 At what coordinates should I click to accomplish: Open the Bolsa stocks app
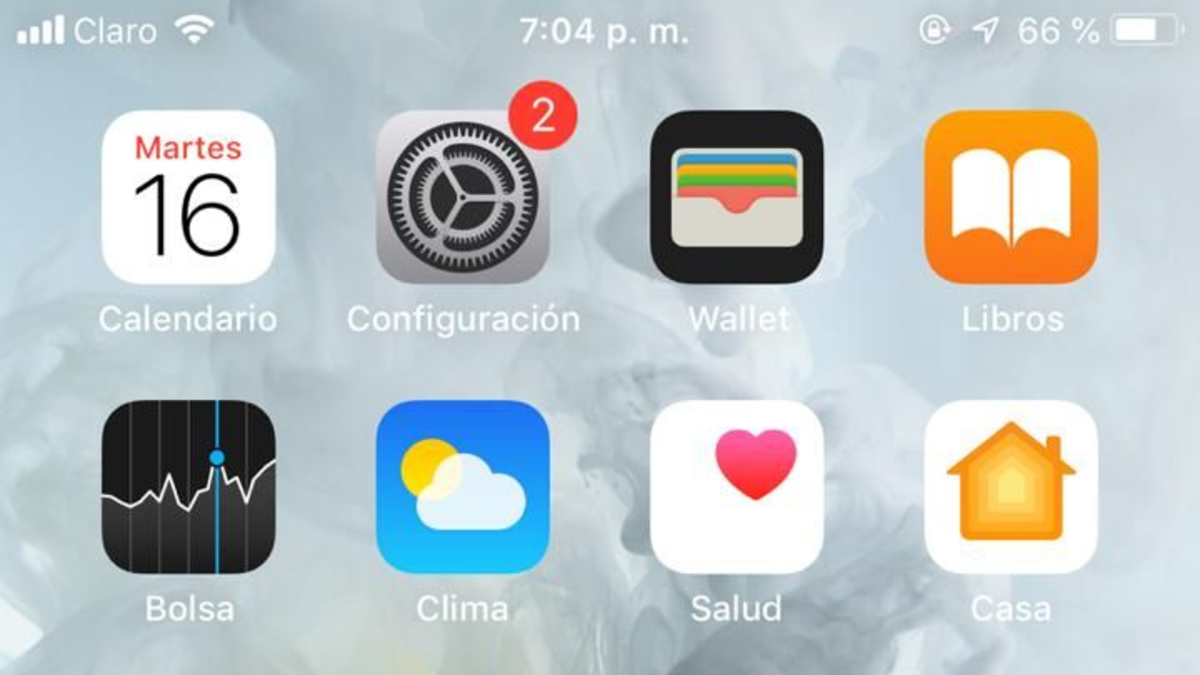188,487
